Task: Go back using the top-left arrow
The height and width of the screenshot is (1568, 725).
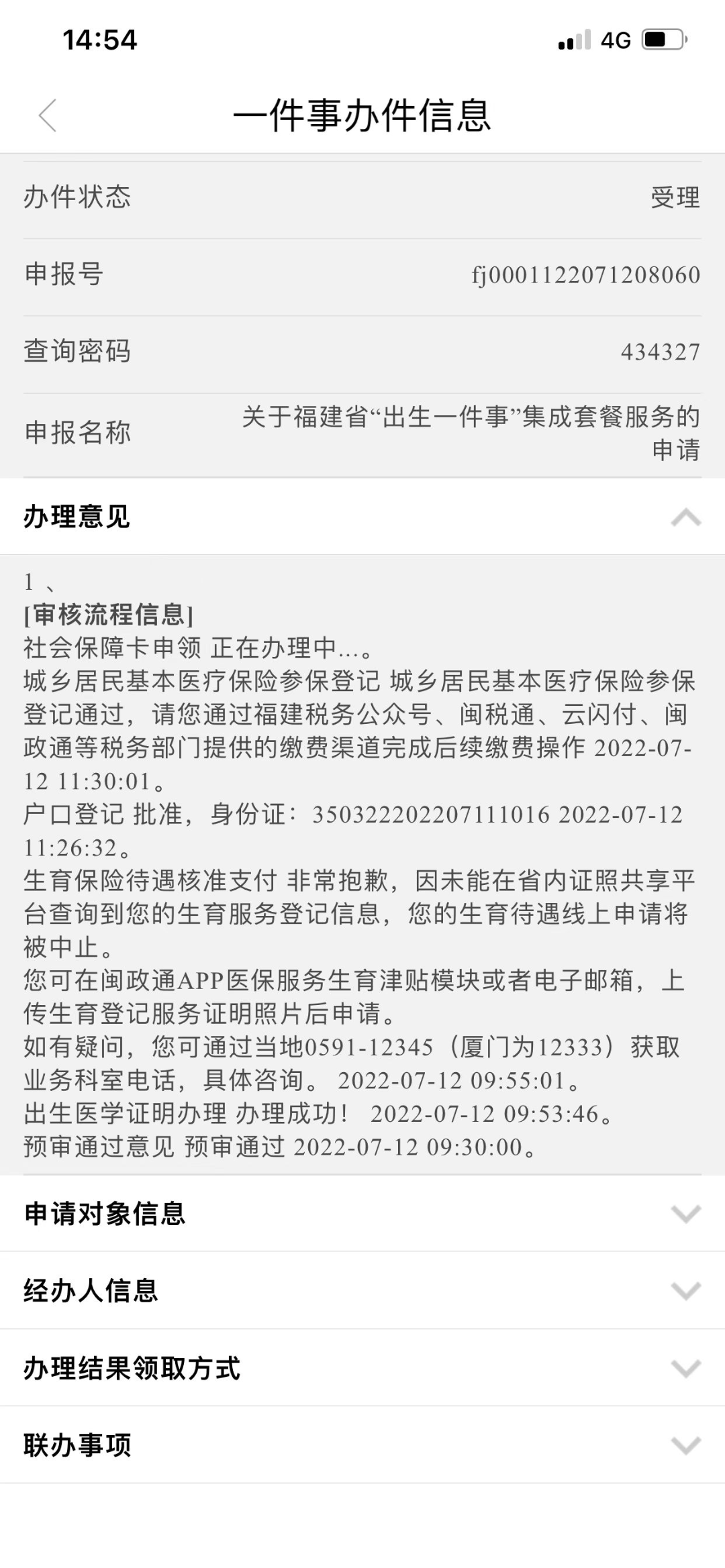Action: pyautogui.click(x=48, y=115)
